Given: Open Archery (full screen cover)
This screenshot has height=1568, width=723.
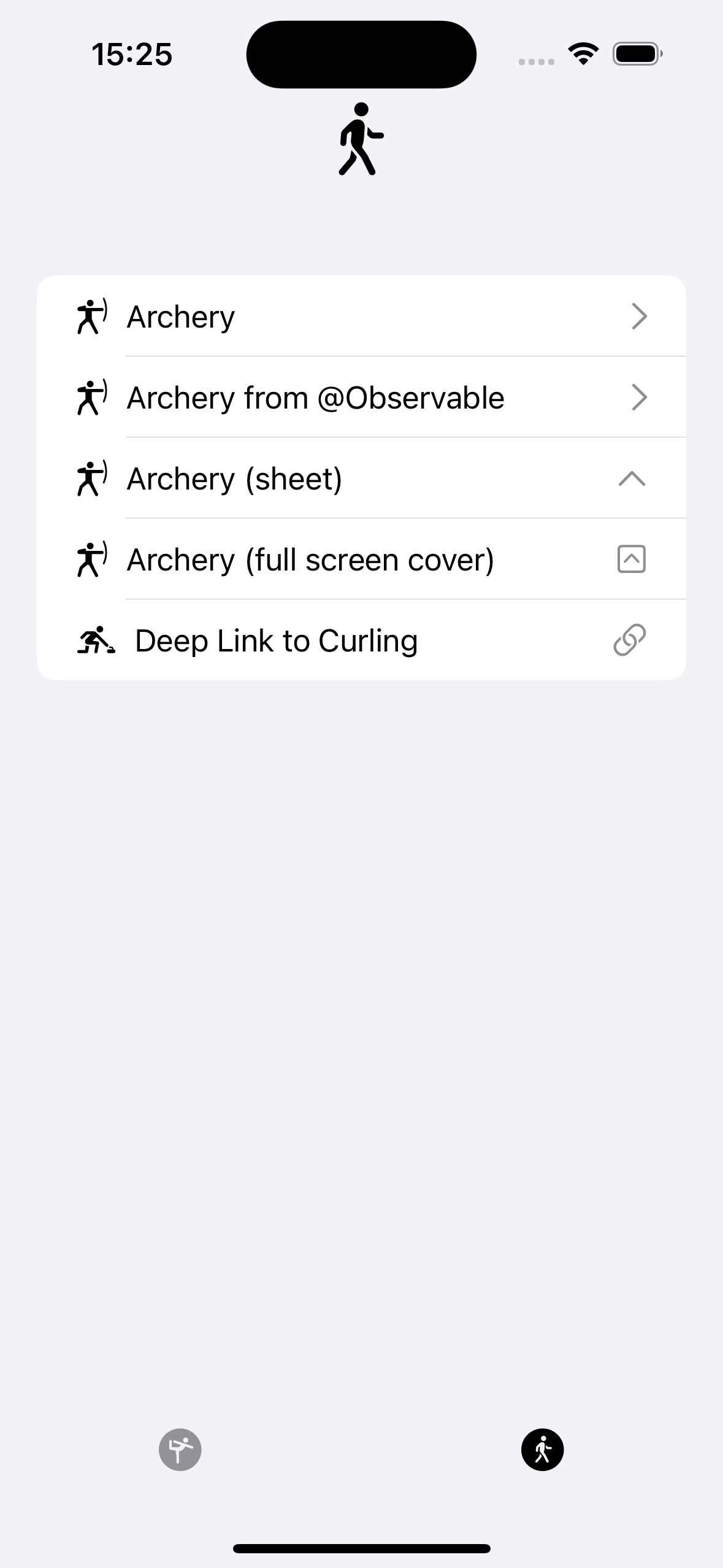Looking at the screenshot, I should (361, 559).
